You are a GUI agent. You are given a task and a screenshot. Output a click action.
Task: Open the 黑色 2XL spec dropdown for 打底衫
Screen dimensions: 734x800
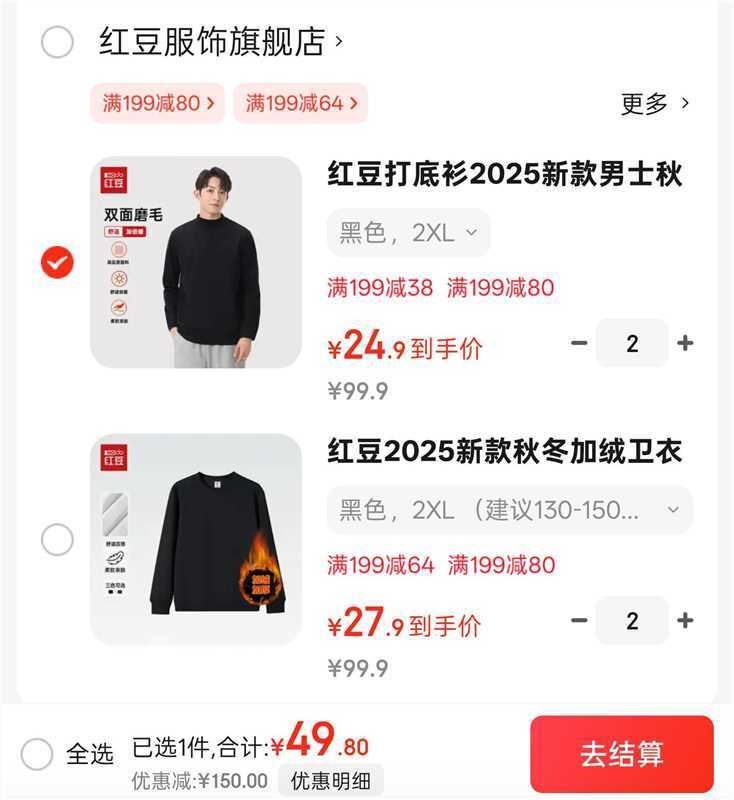click(x=405, y=233)
